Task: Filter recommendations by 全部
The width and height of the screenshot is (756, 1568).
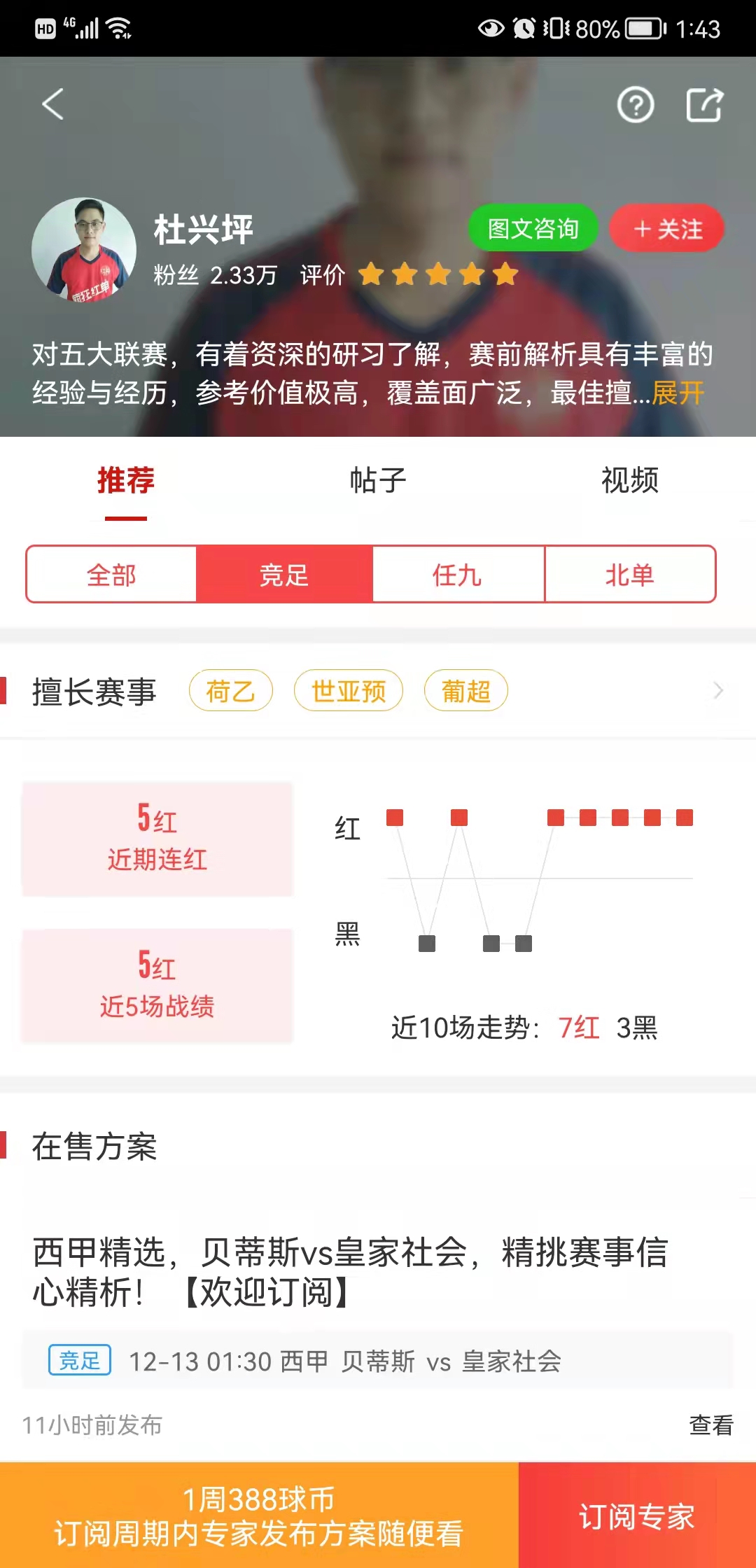Action: [111, 575]
